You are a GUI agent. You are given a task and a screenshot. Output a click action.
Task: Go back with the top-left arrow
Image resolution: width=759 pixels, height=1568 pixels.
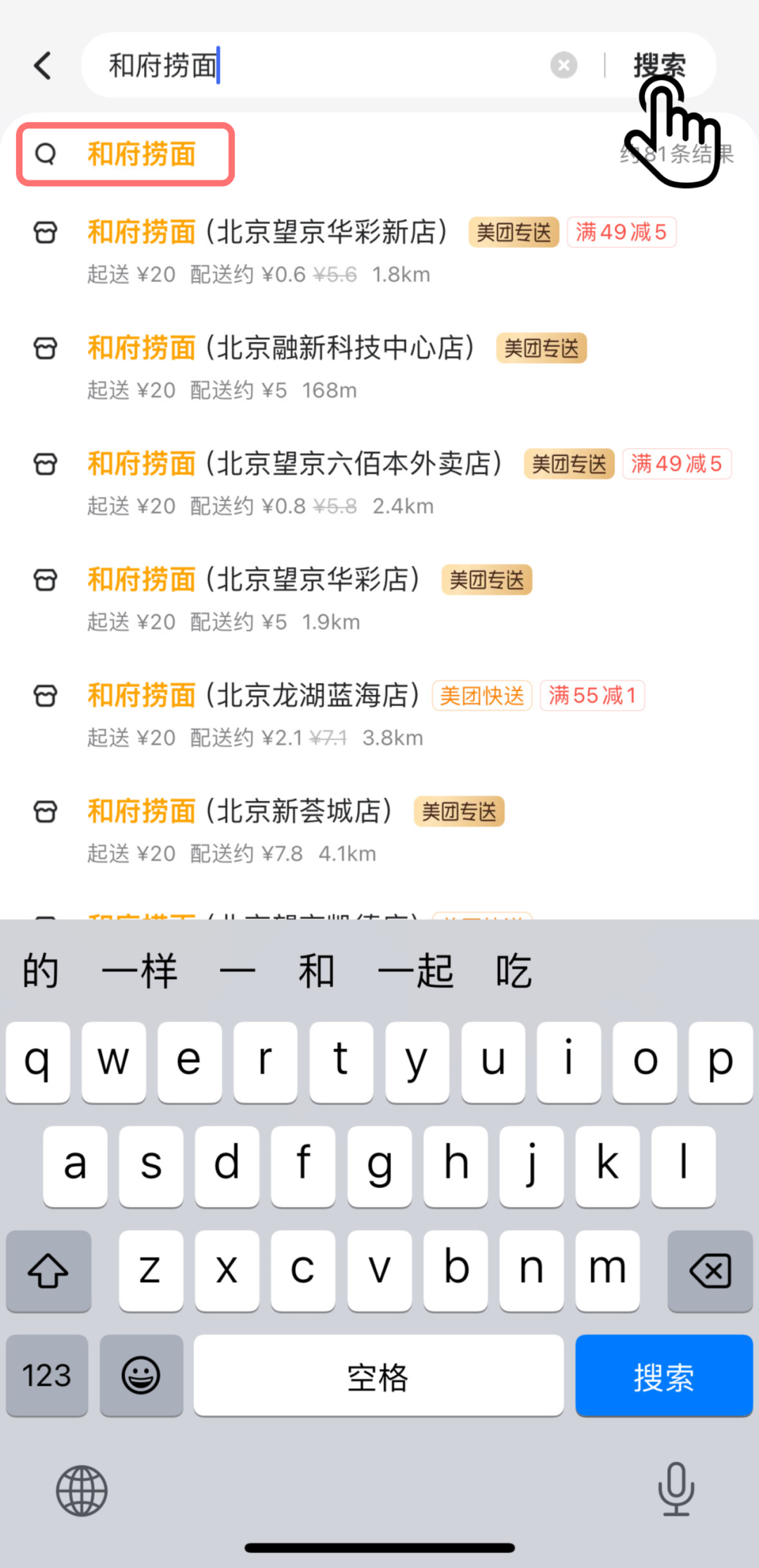coord(43,66)
